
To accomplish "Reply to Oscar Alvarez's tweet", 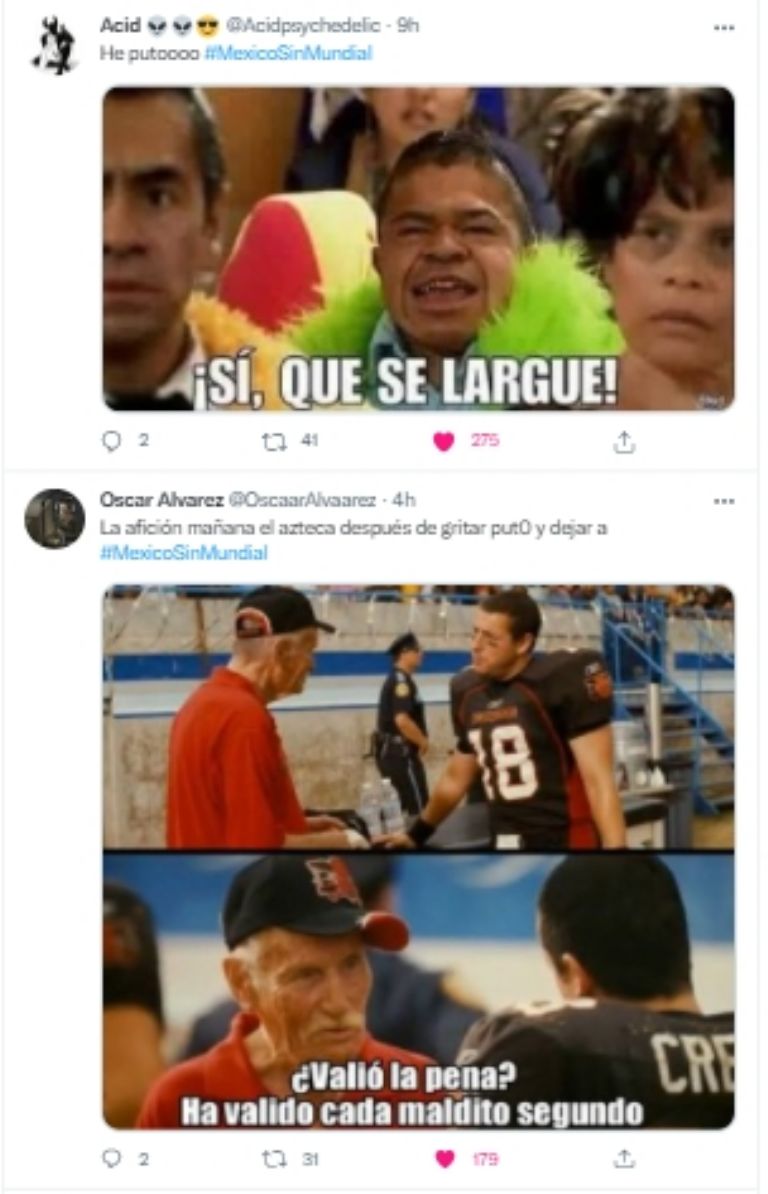I will [112, 1158].
